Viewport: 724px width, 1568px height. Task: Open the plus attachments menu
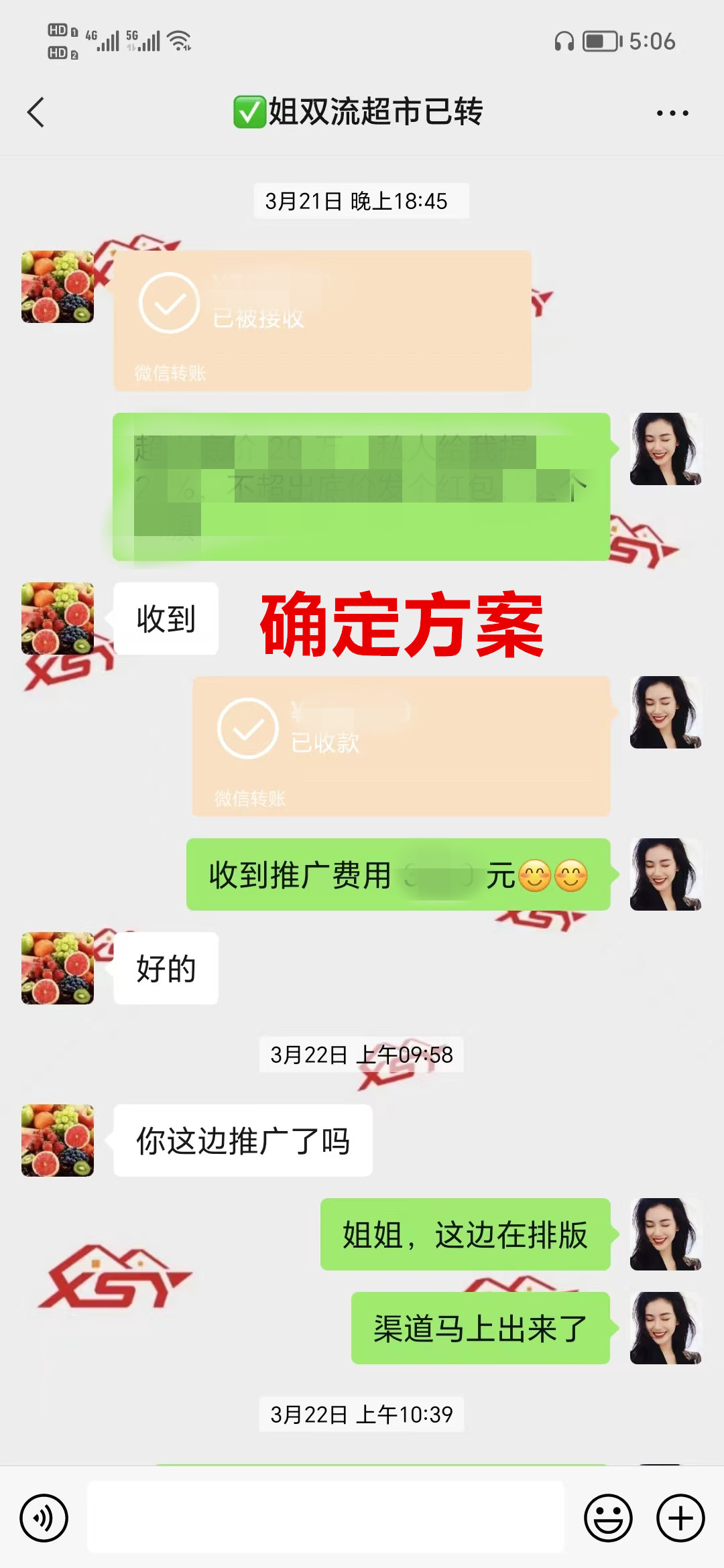(680, 1518)
